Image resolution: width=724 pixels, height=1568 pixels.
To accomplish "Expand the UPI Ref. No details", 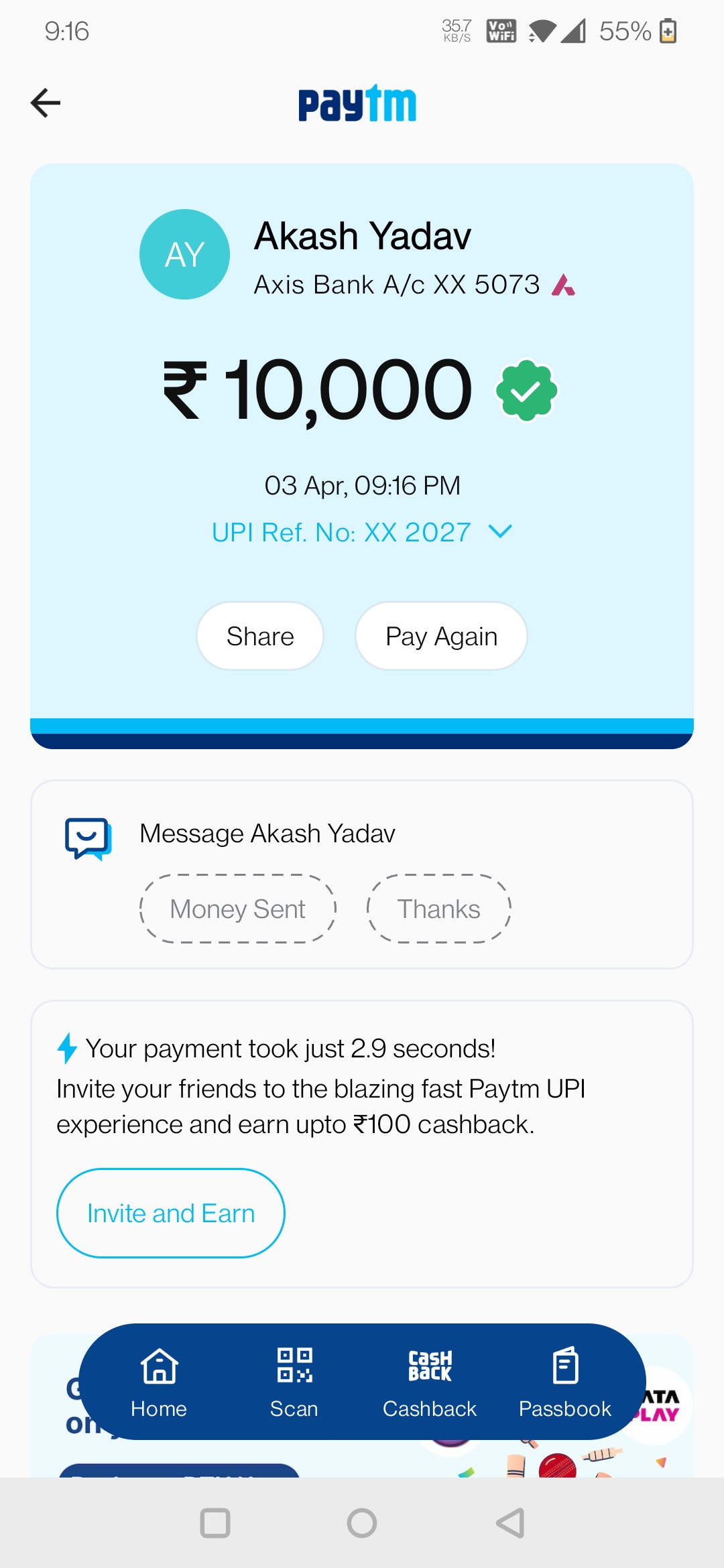I will [499, 532].
